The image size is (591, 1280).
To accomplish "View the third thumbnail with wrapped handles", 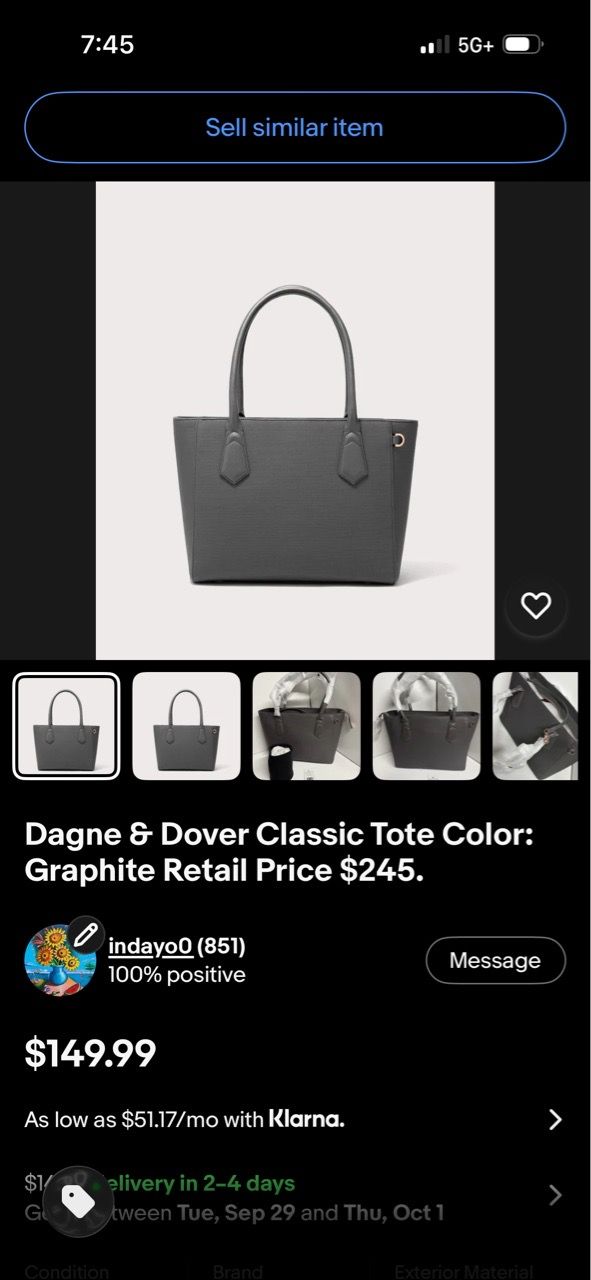I will (306, 726).
